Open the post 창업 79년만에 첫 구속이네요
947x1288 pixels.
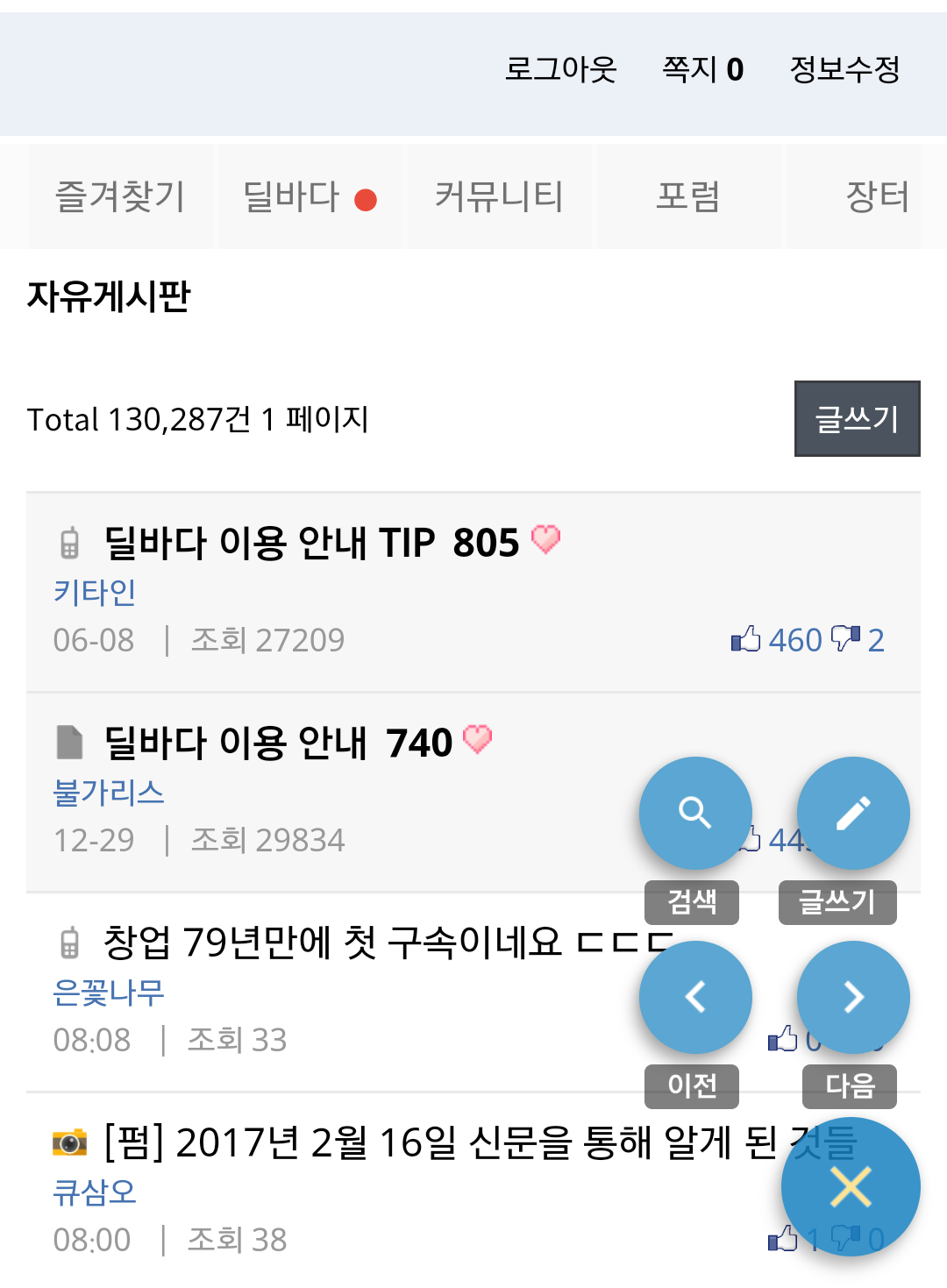(388, 943)
